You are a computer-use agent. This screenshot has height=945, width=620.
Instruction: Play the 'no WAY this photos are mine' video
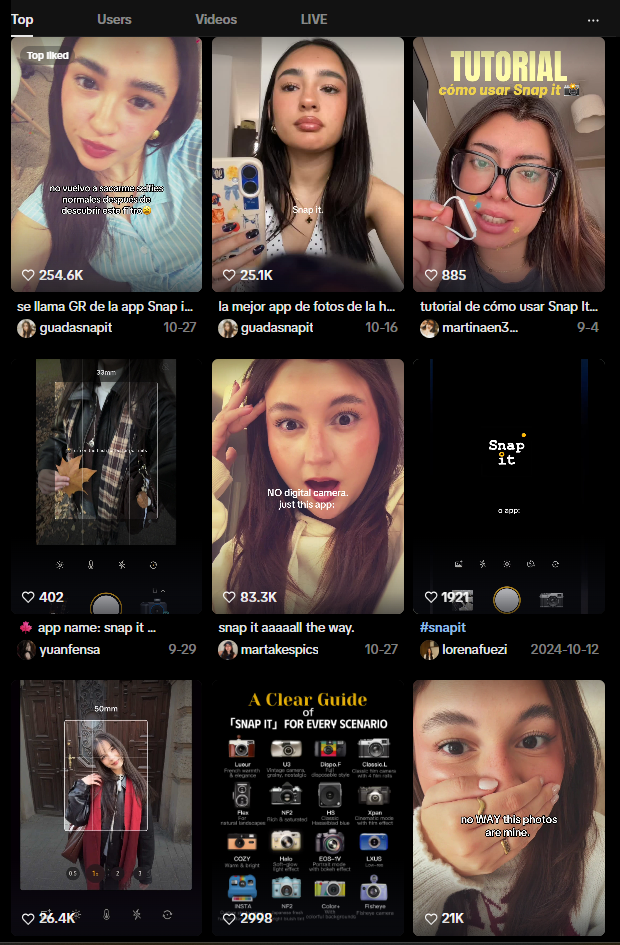point(509,808)
